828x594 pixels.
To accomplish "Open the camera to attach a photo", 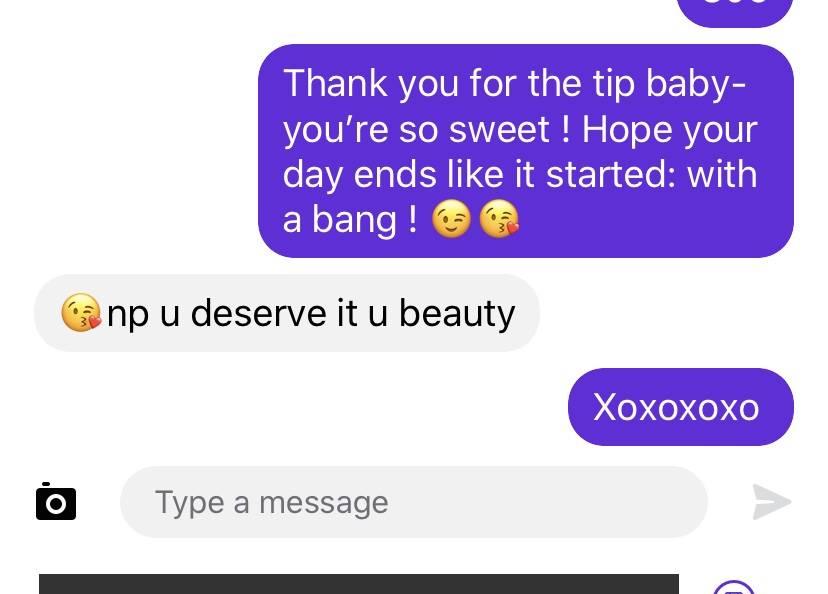I will click(56, 502).
